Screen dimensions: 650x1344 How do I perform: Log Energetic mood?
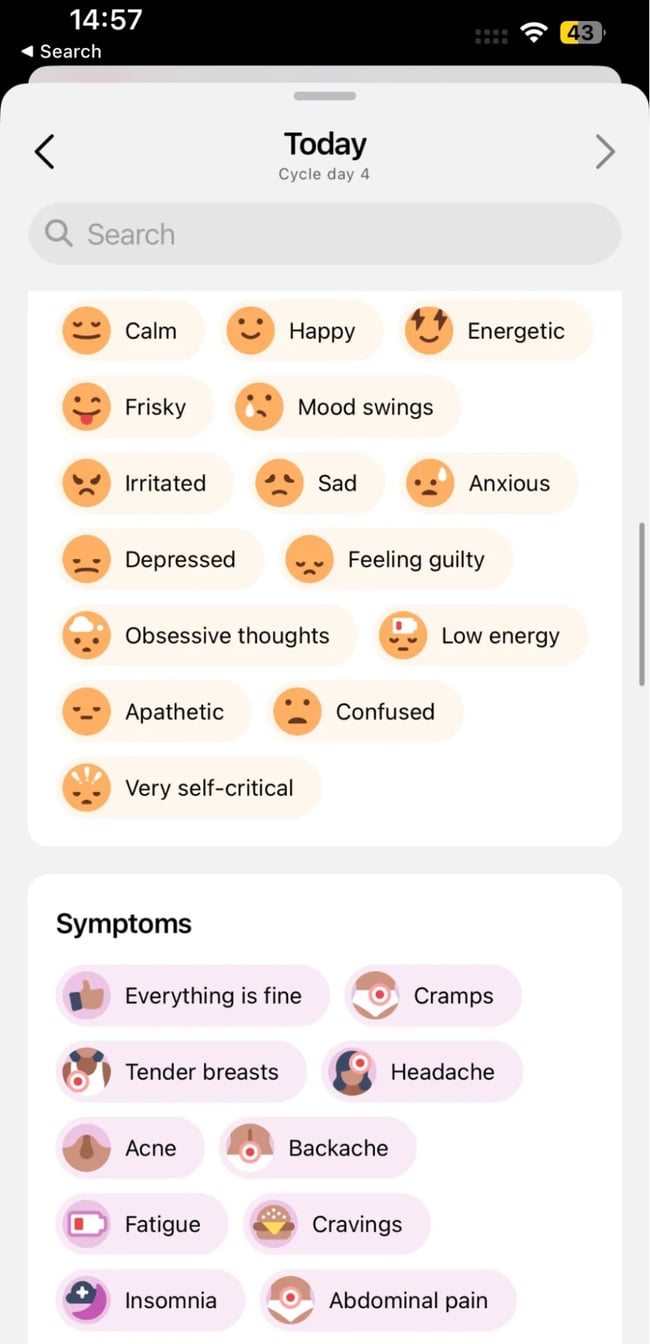click(x=497, y=331)
